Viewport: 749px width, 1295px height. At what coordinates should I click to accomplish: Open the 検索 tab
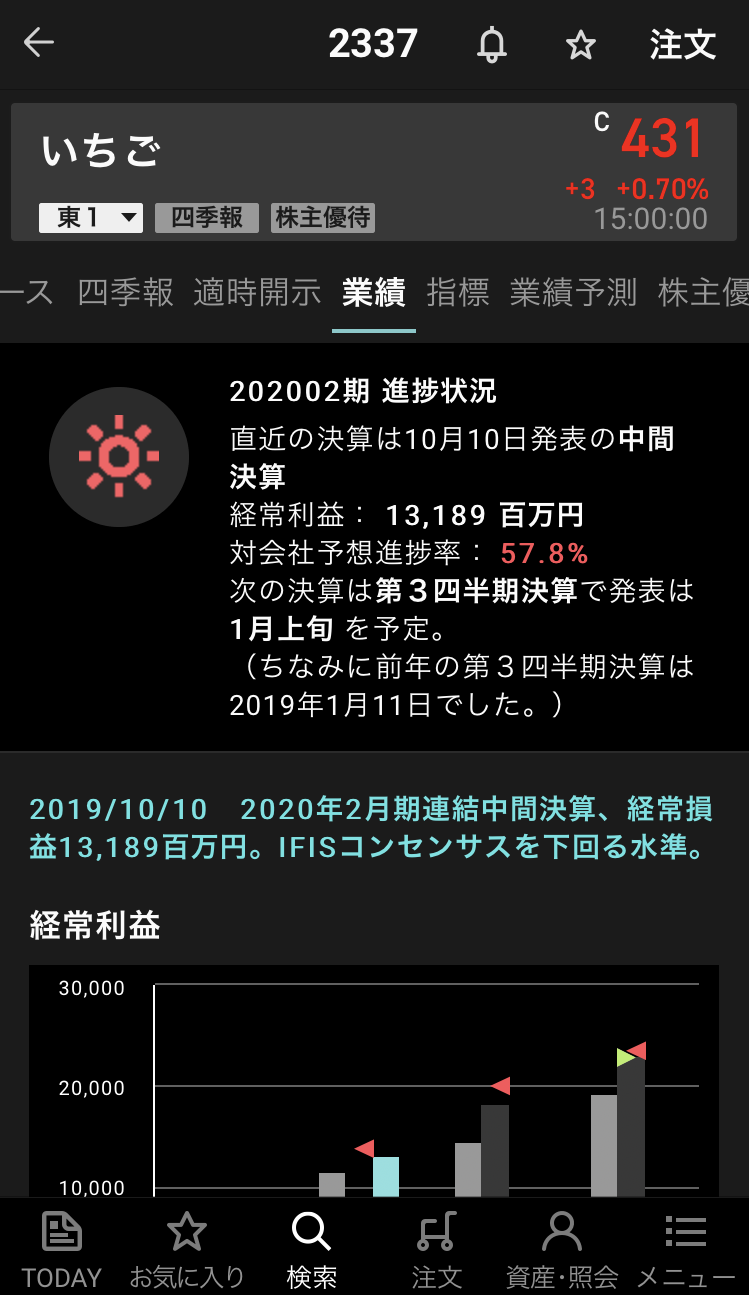(x=311, y=1248)
